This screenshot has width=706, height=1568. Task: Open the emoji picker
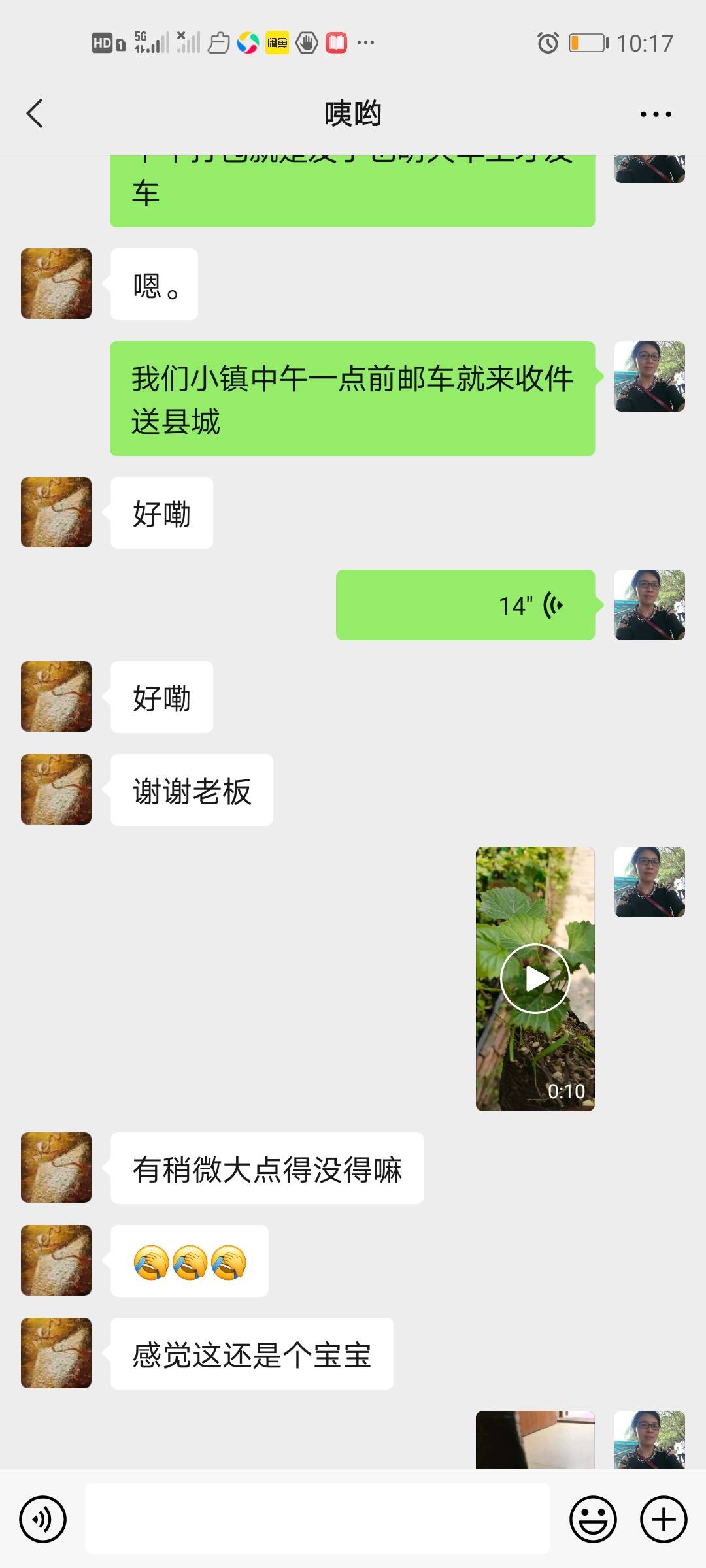click(593, 1519)
